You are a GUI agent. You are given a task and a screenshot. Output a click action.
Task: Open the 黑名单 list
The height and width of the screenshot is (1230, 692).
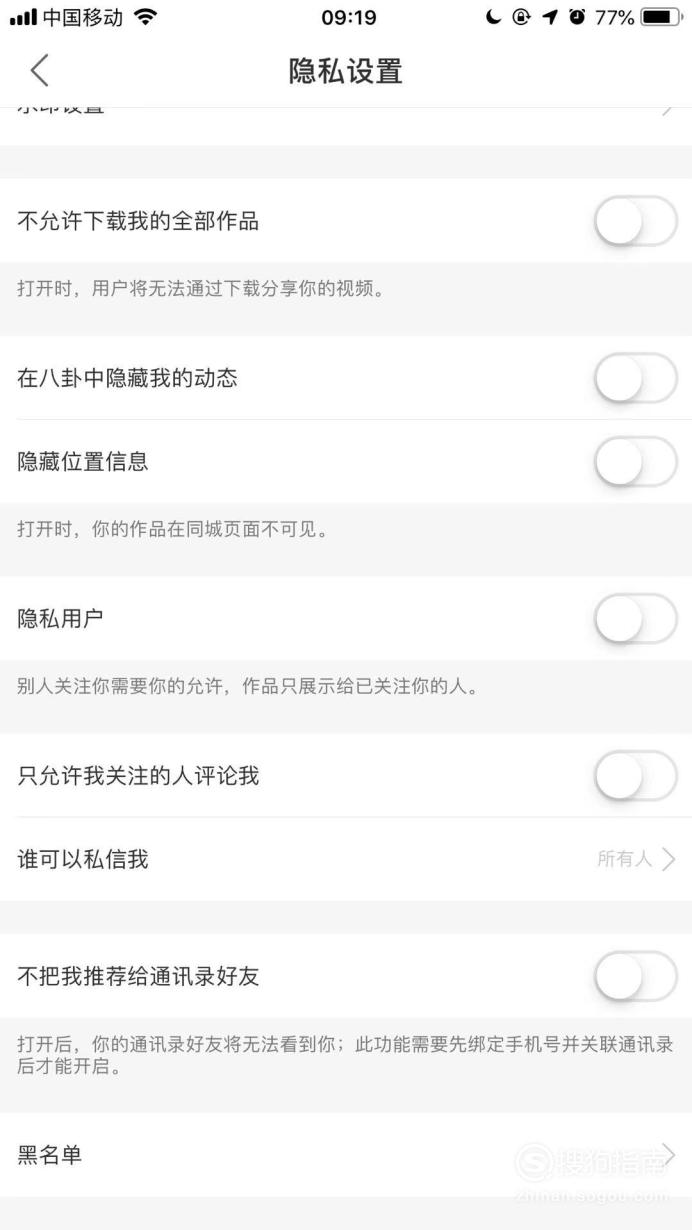click(x=346, y=1155)
